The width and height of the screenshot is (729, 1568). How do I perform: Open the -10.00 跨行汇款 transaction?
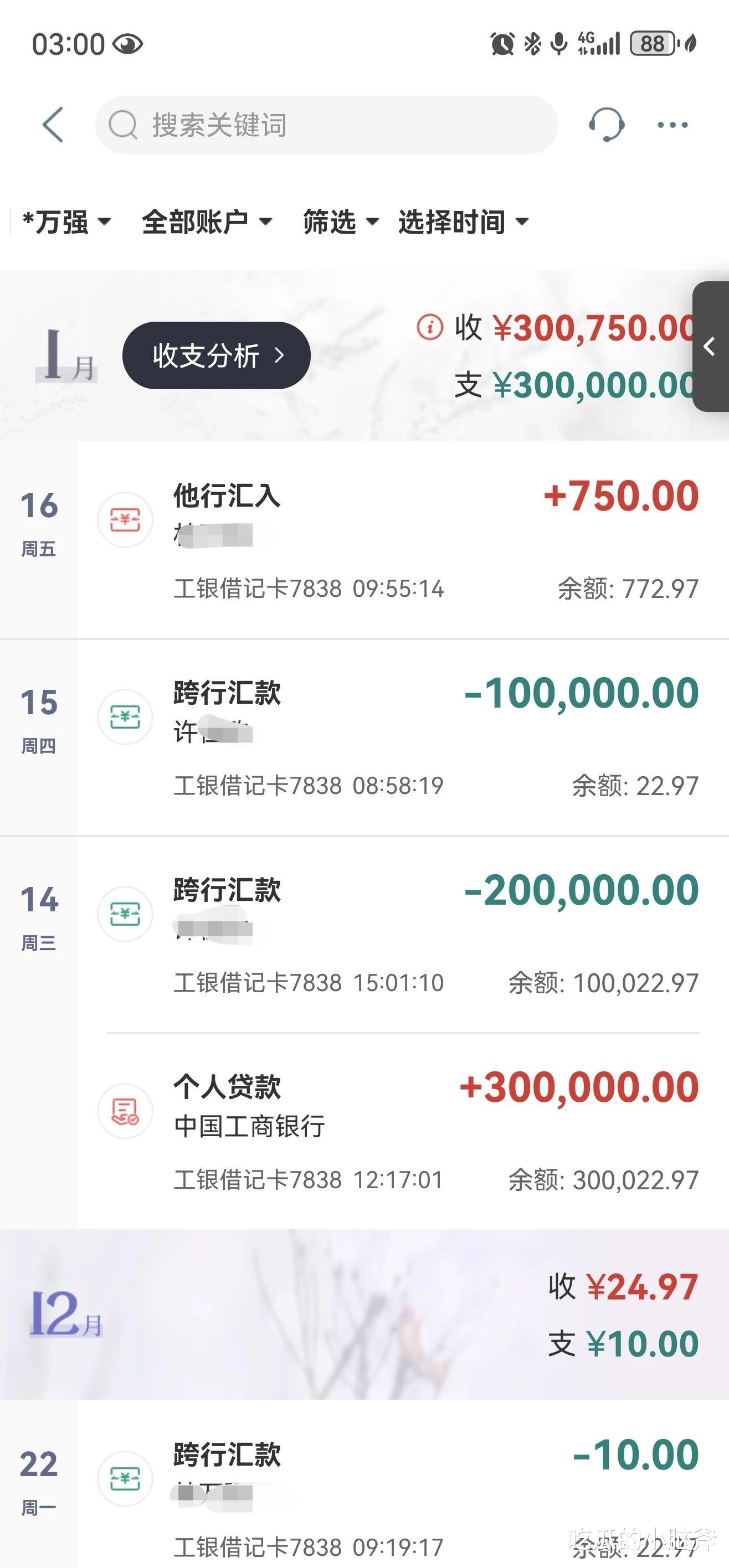[402, 1491]
